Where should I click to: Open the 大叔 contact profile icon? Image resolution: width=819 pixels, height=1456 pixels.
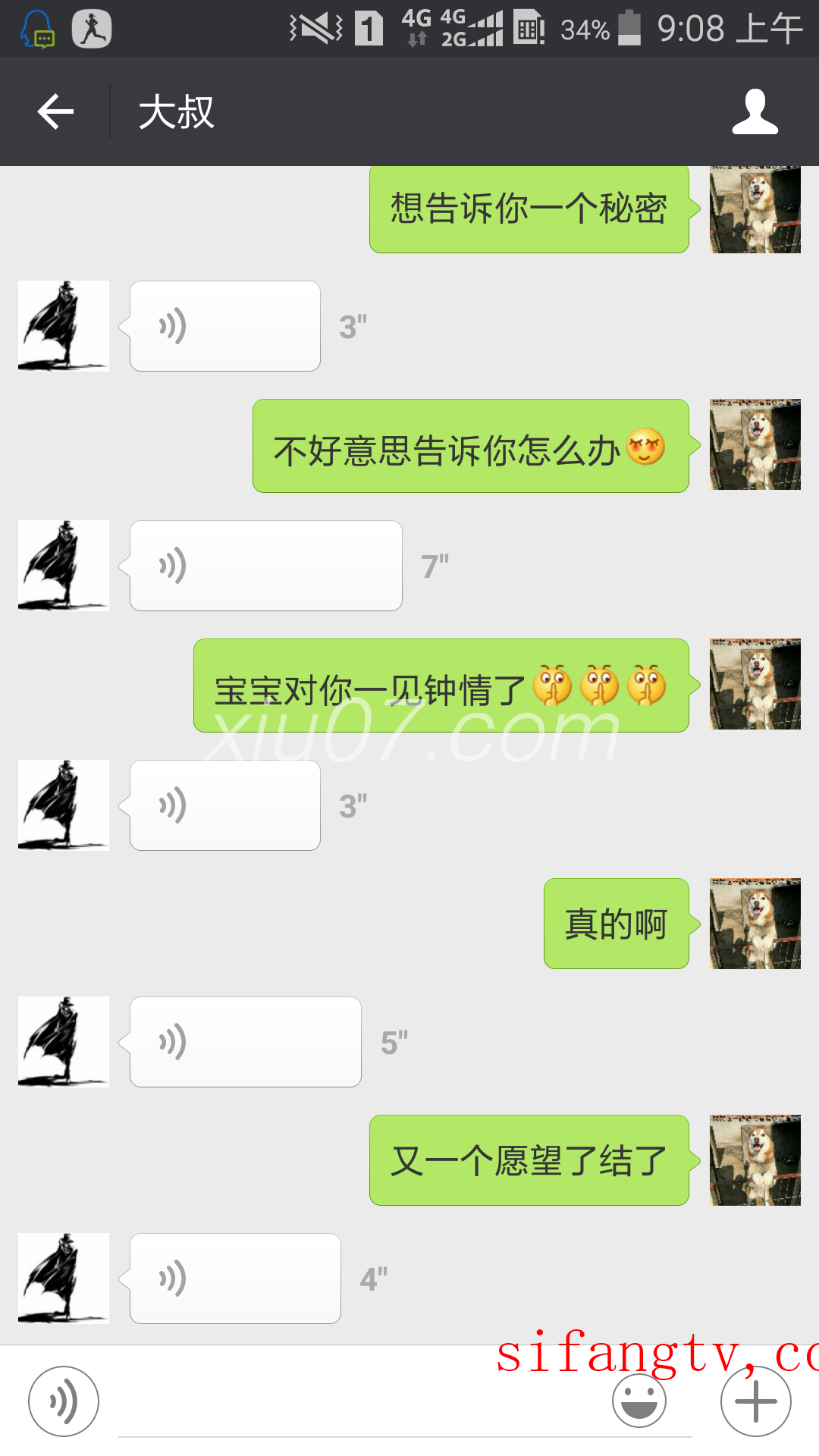click(x=755, y=112)
